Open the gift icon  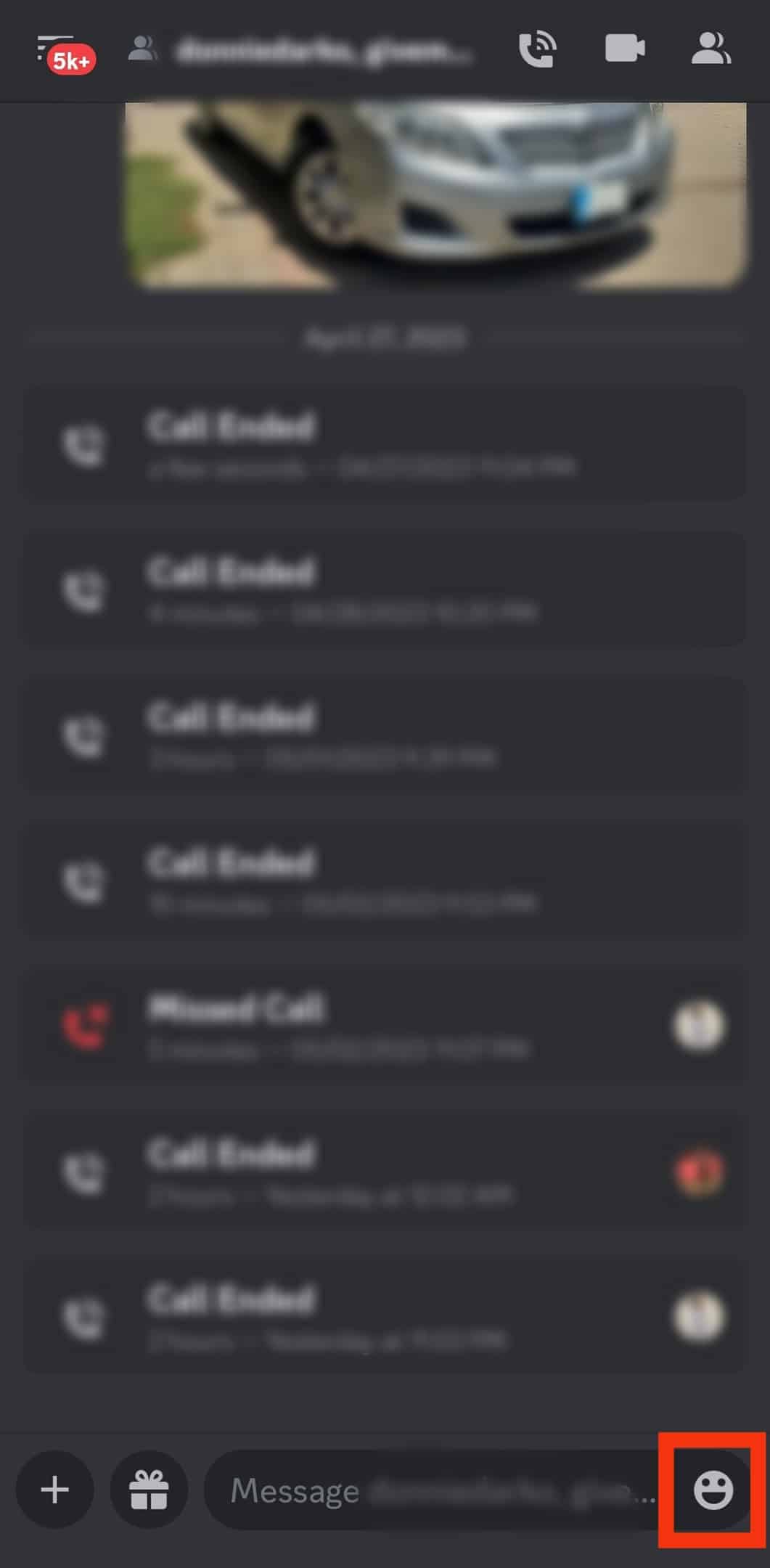coord(149,1490)
